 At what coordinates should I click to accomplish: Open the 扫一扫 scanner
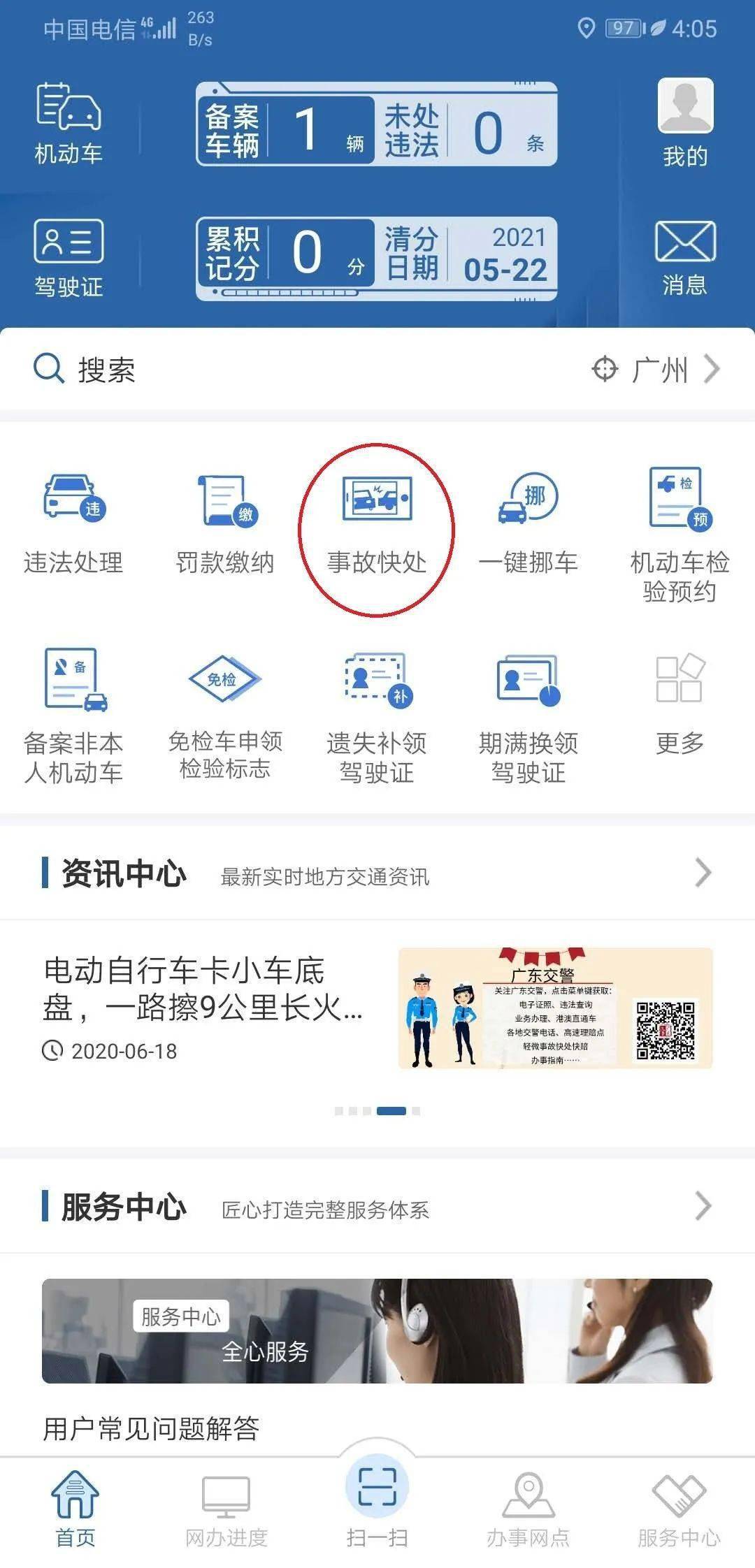coord(377,1502)
